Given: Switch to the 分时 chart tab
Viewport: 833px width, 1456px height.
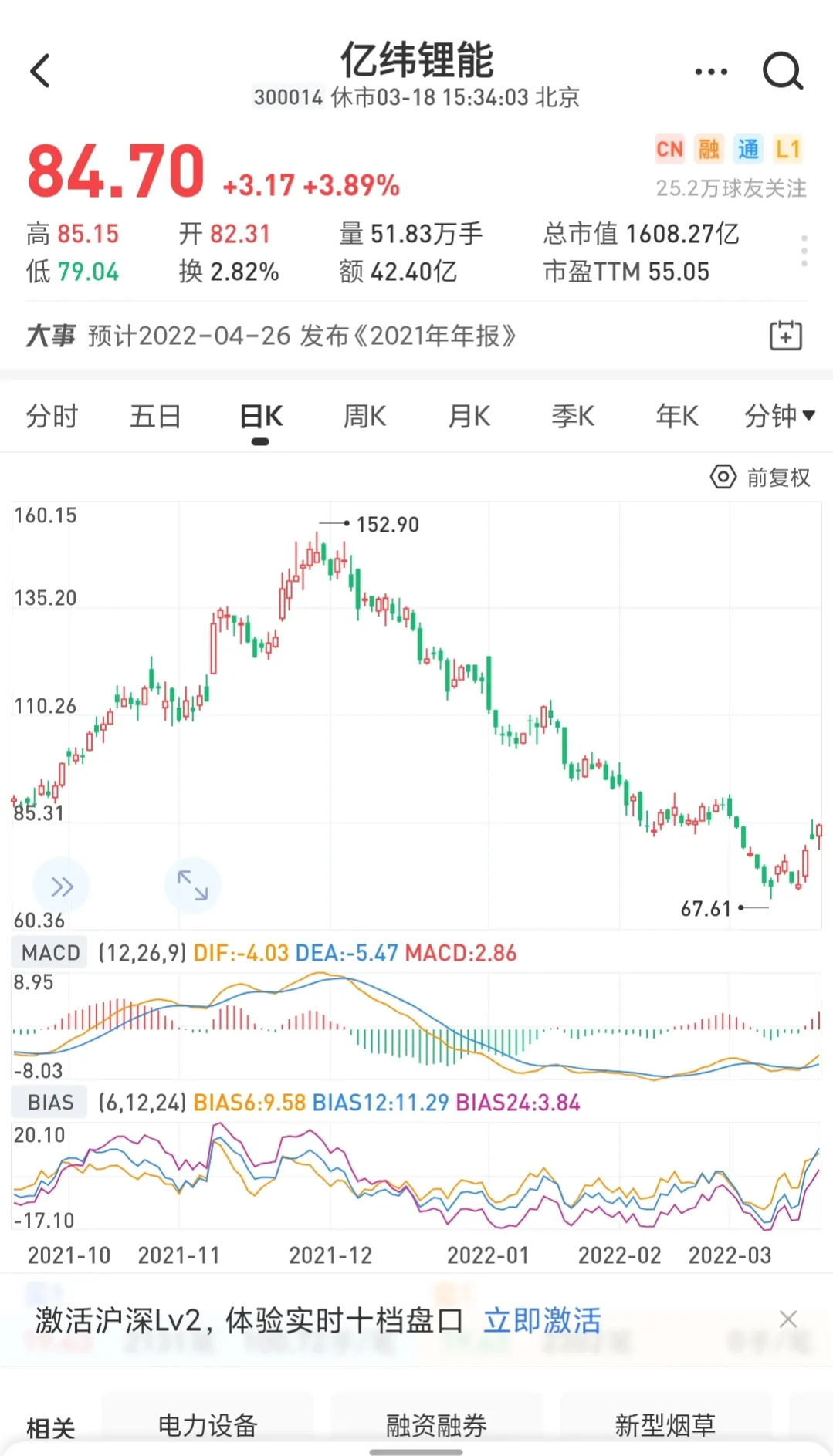Looking at the screenshot, I should pyautogui.click(x=52, y=417).
